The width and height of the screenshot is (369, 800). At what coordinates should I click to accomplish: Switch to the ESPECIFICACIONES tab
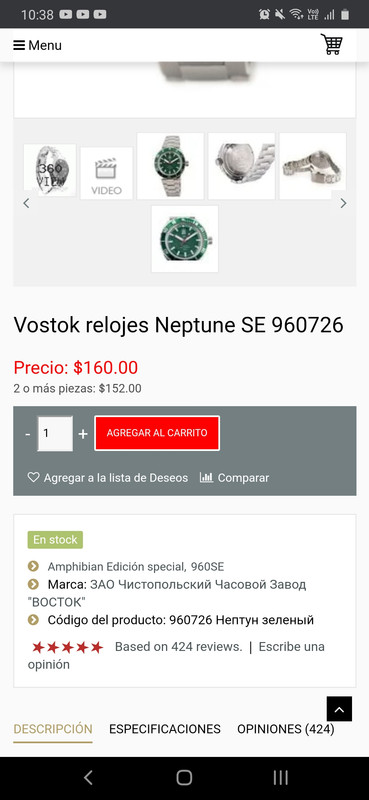(x=165, y=729)
